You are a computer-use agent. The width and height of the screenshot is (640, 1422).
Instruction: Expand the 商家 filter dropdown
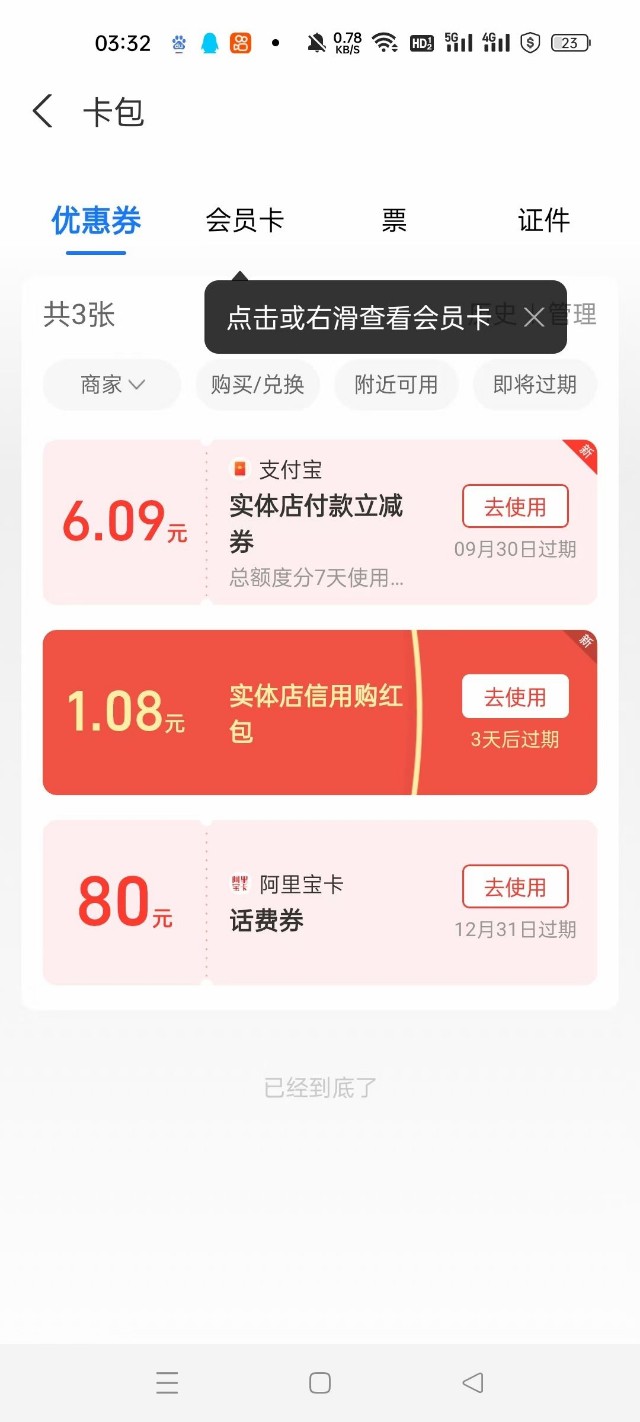[112, 385]
